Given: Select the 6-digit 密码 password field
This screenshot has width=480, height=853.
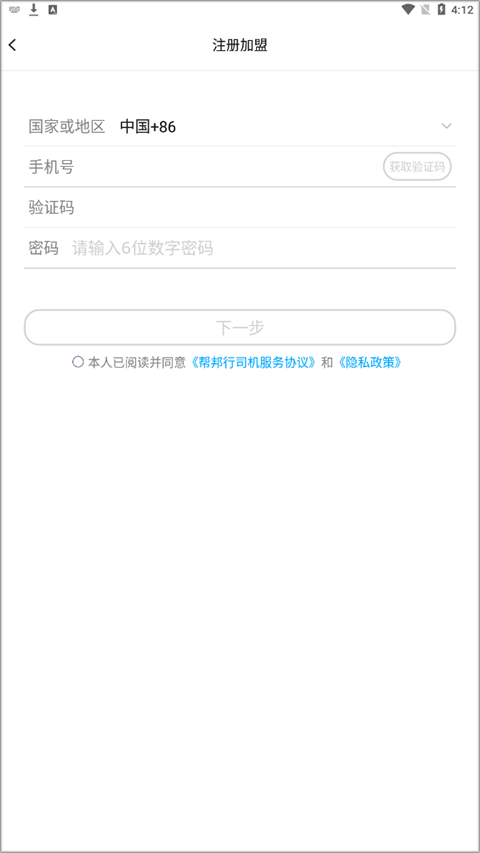Looking at the screenshot, I should tap(240, 248).
